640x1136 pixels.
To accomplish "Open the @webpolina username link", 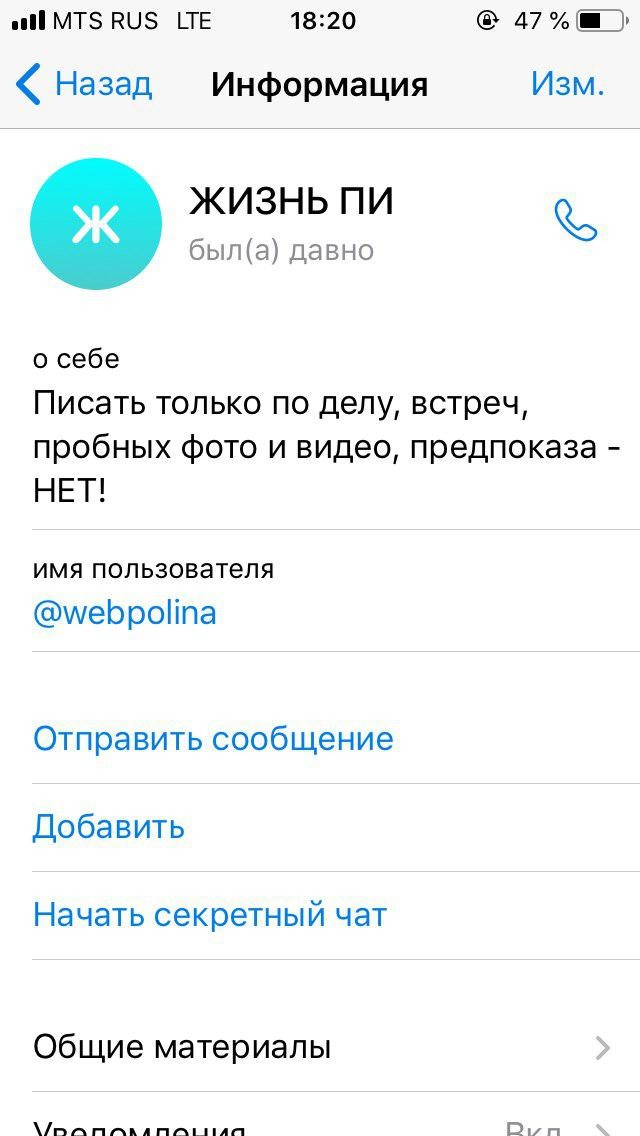I will click(x=125, y=613).
